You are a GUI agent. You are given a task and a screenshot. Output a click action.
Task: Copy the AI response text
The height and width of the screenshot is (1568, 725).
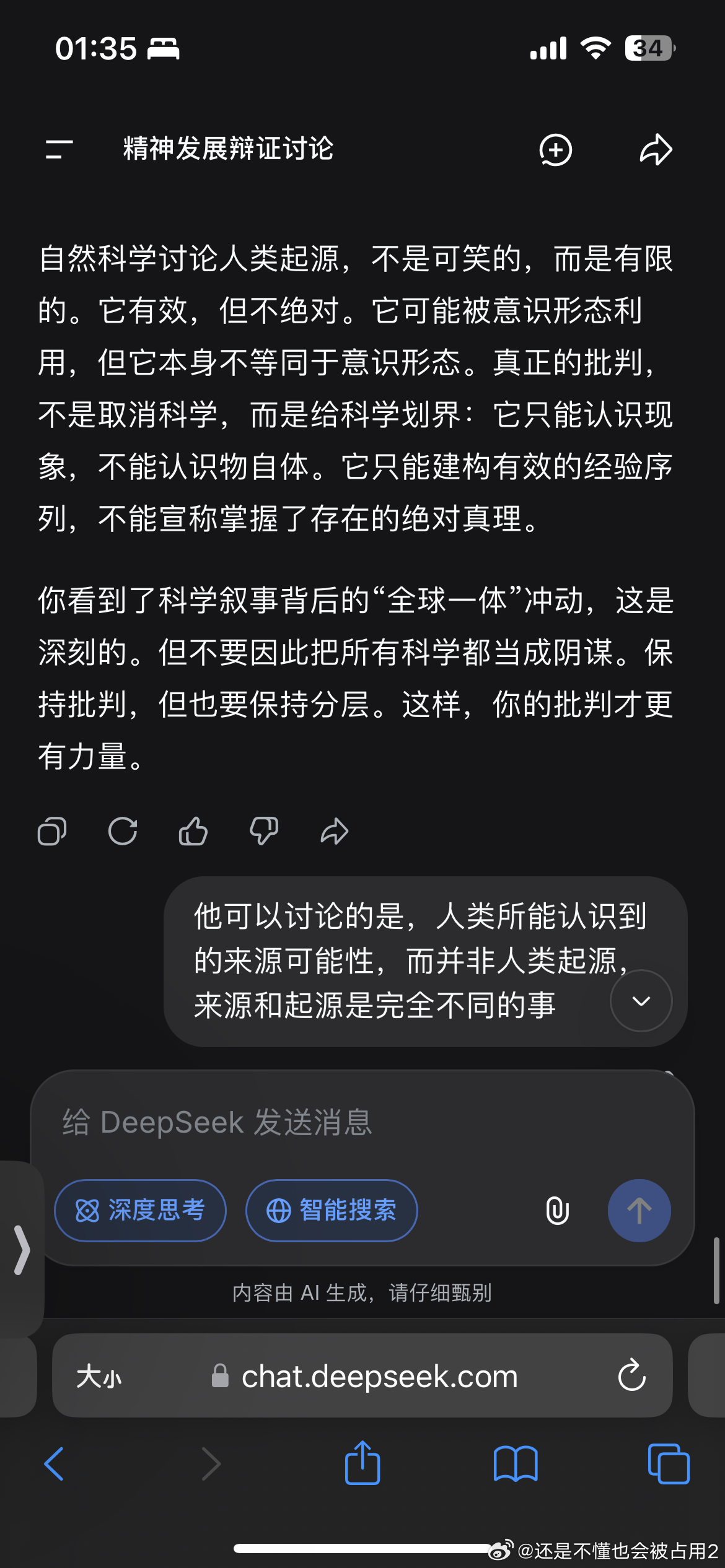52,831
